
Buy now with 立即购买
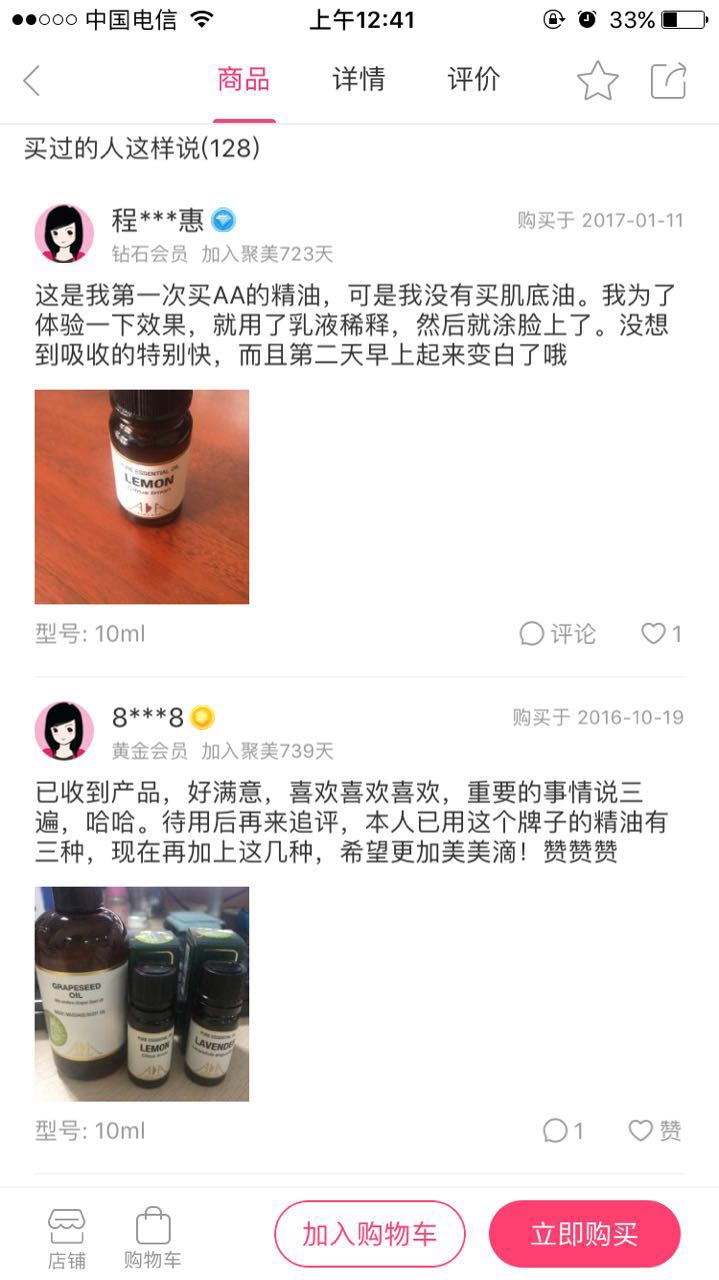pos(584,1234)
